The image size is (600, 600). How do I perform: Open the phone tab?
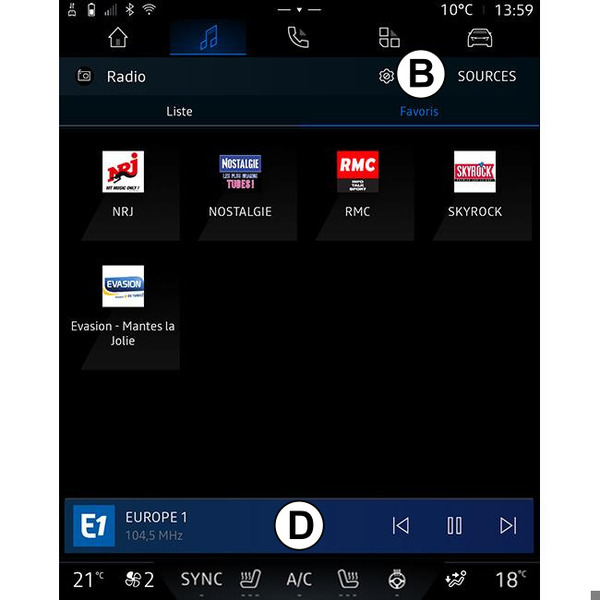298,38
